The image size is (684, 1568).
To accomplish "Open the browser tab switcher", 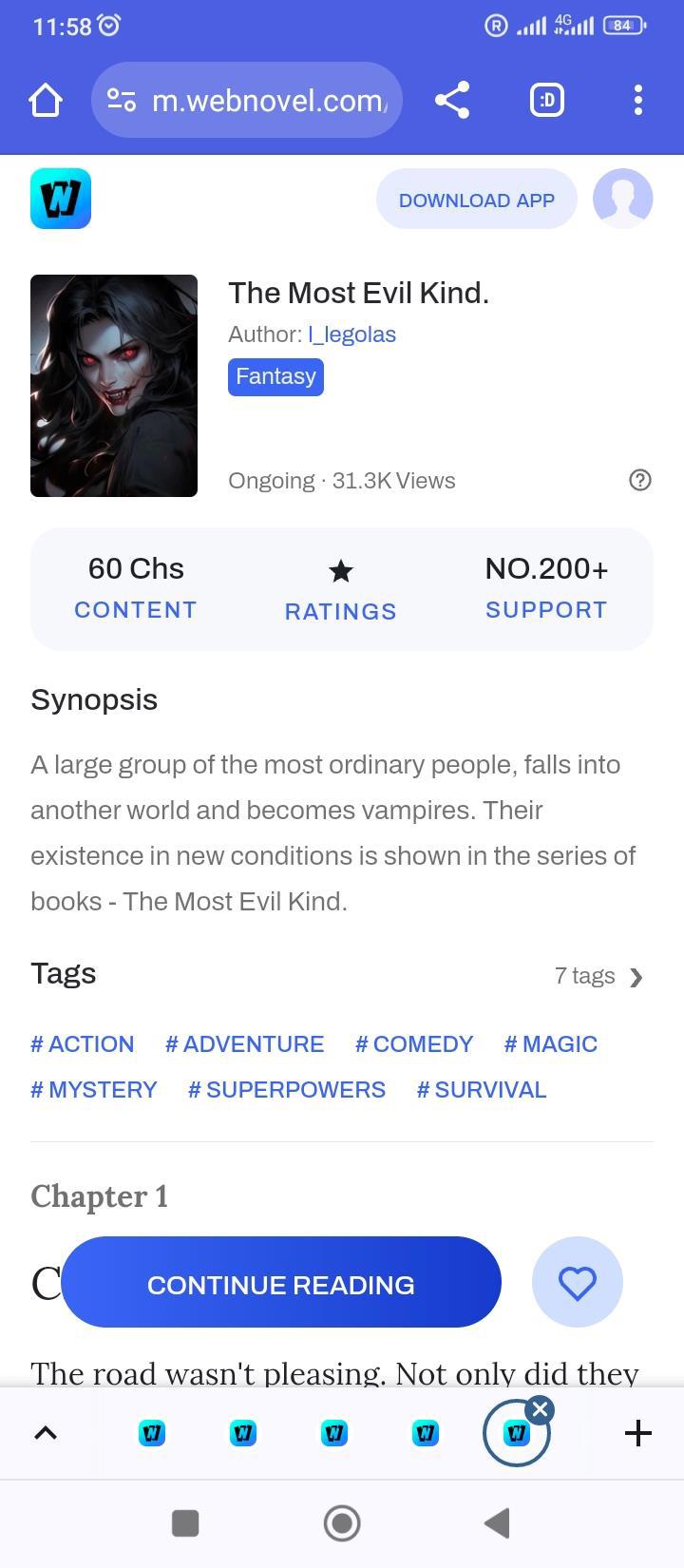I will pos(546,100).
